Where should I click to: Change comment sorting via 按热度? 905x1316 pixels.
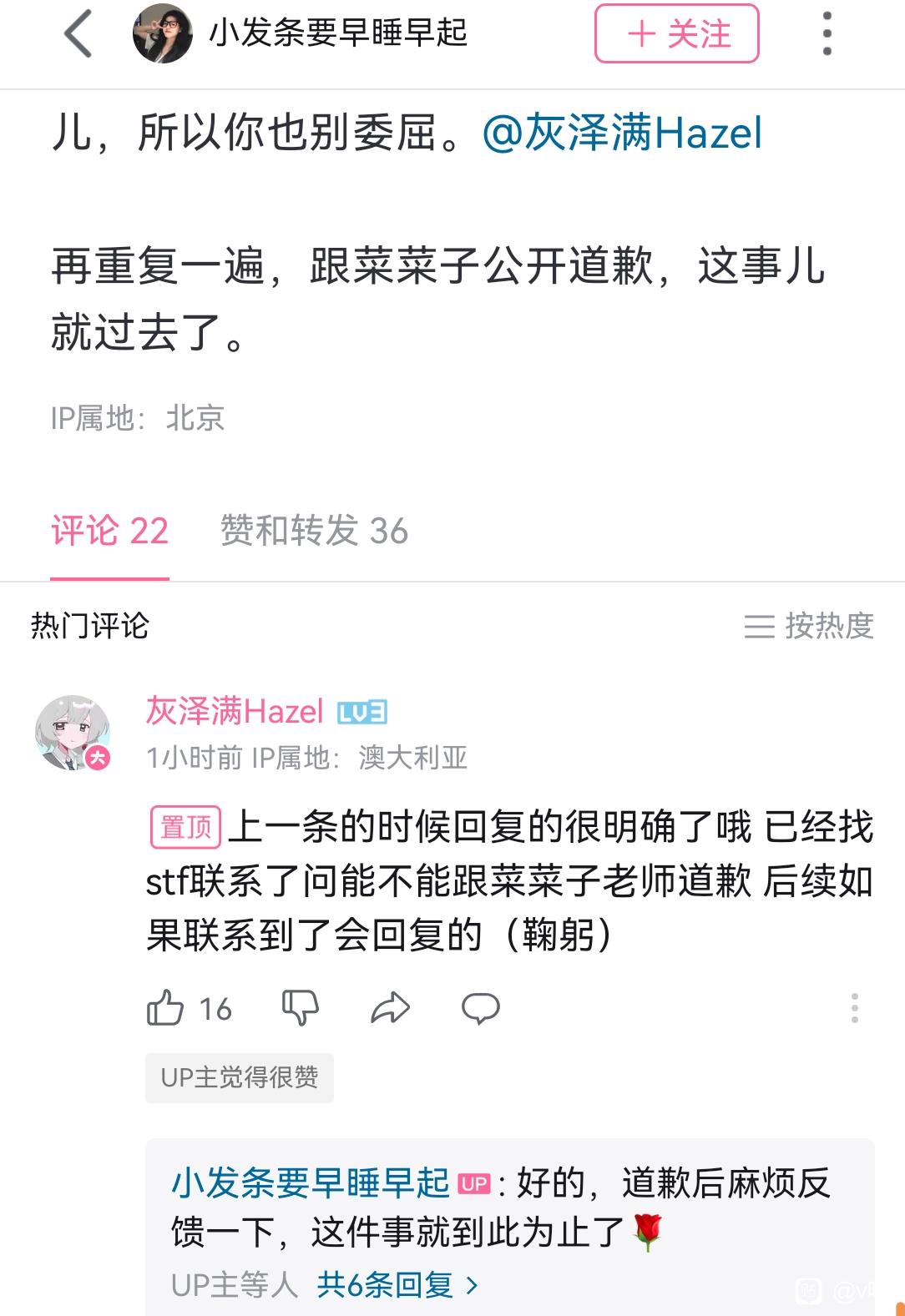click(808, 626)
